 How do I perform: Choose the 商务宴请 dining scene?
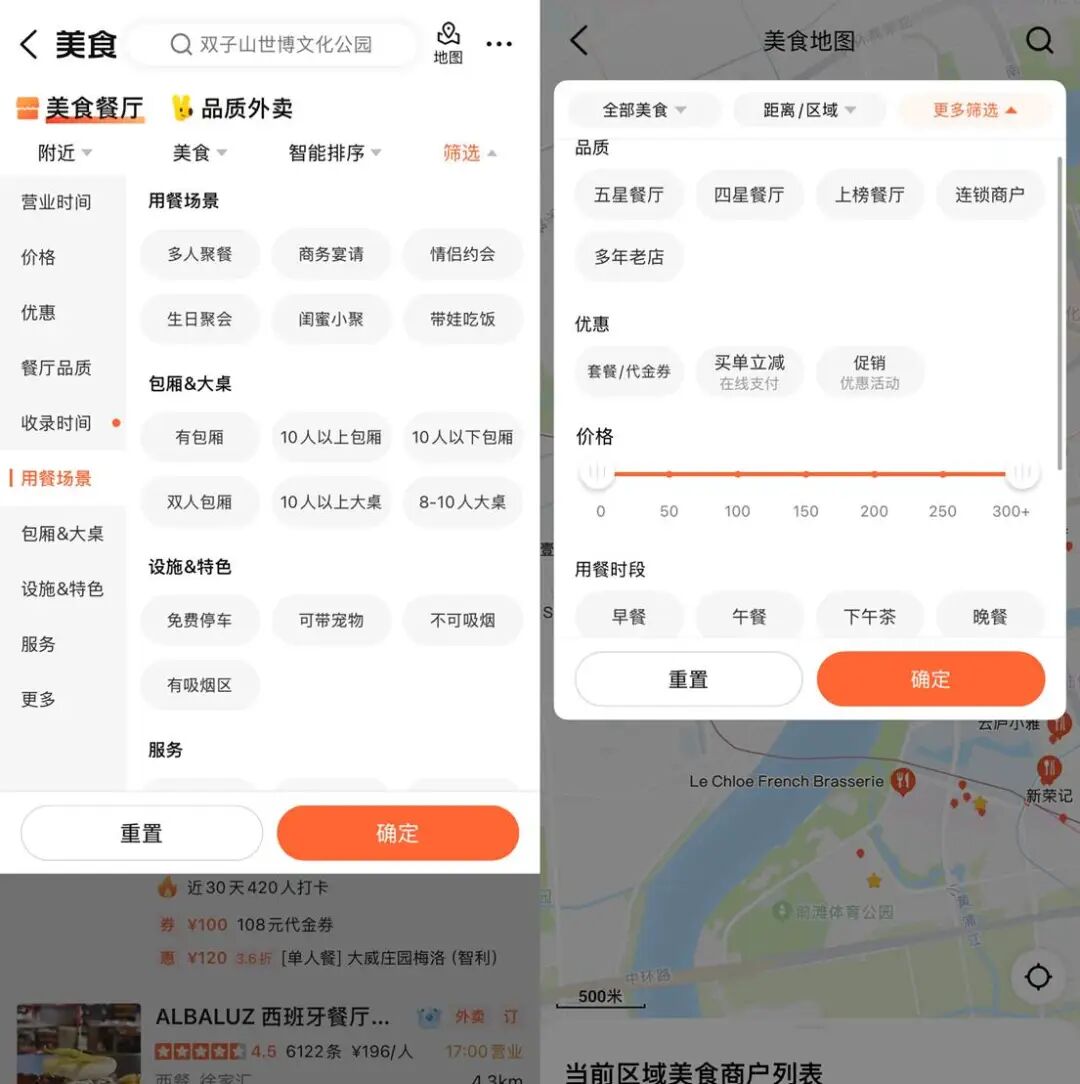click(x=331, y=254)
